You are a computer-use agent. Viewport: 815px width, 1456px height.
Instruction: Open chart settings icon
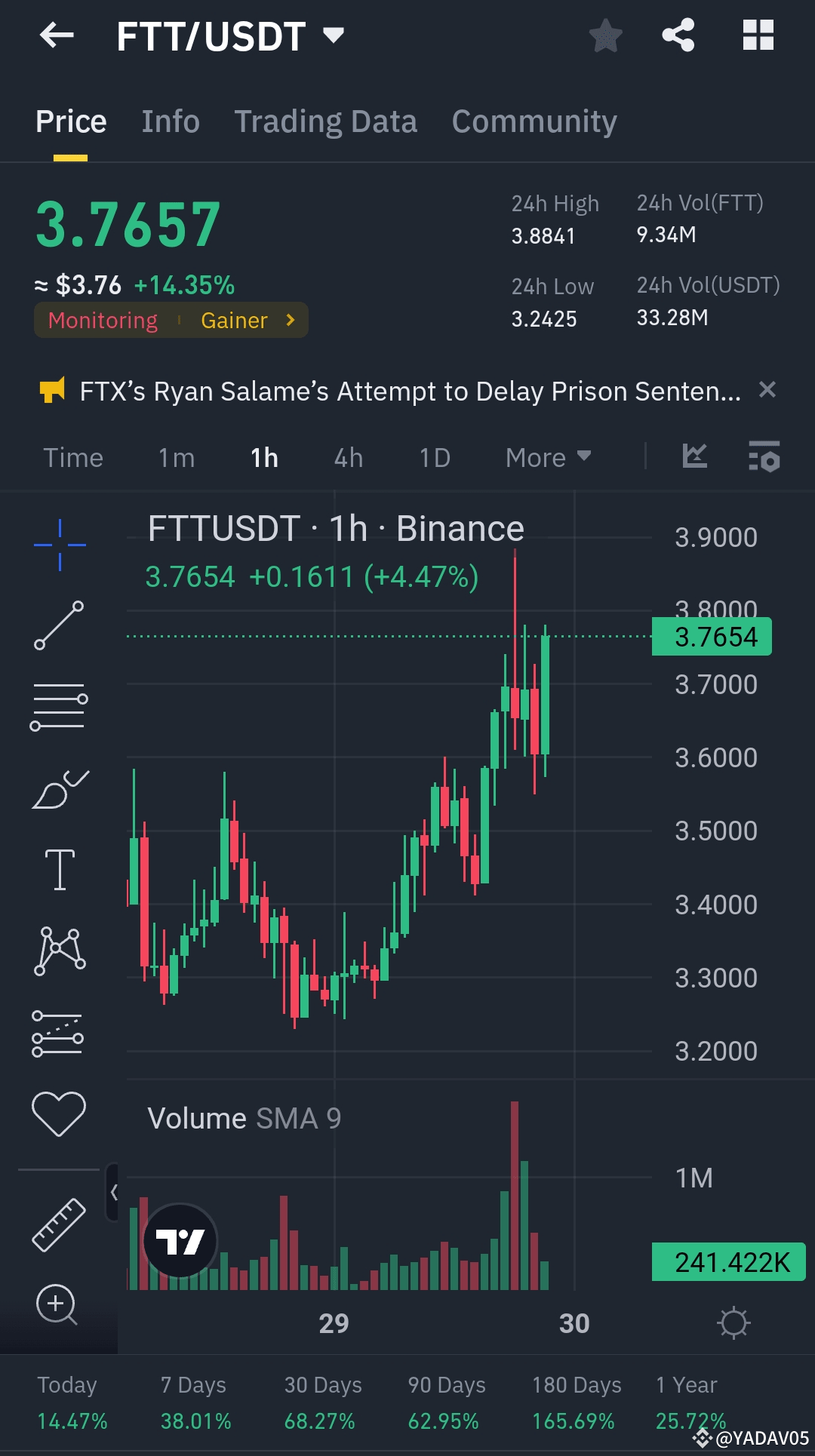point(764,457)
